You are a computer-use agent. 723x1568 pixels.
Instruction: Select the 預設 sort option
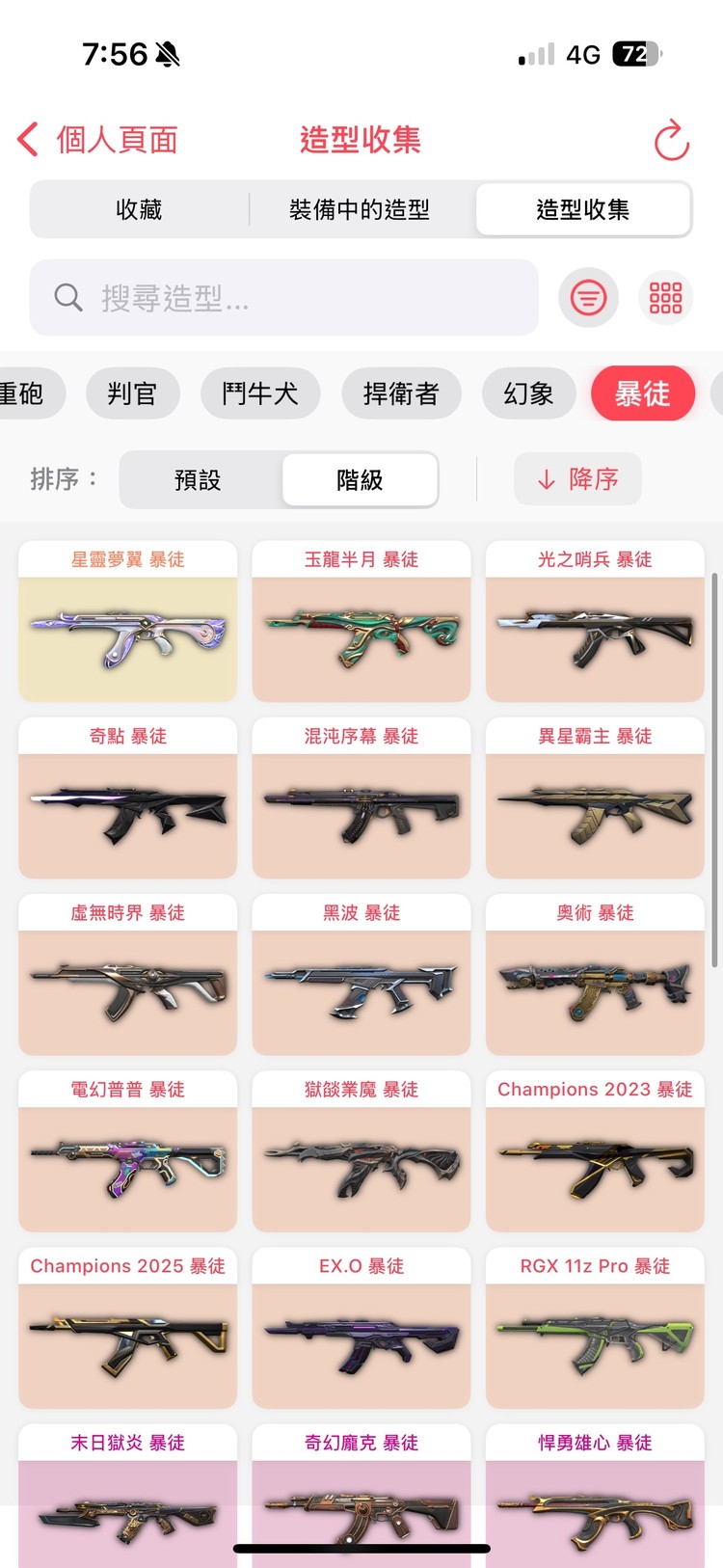tap(199, 479)
